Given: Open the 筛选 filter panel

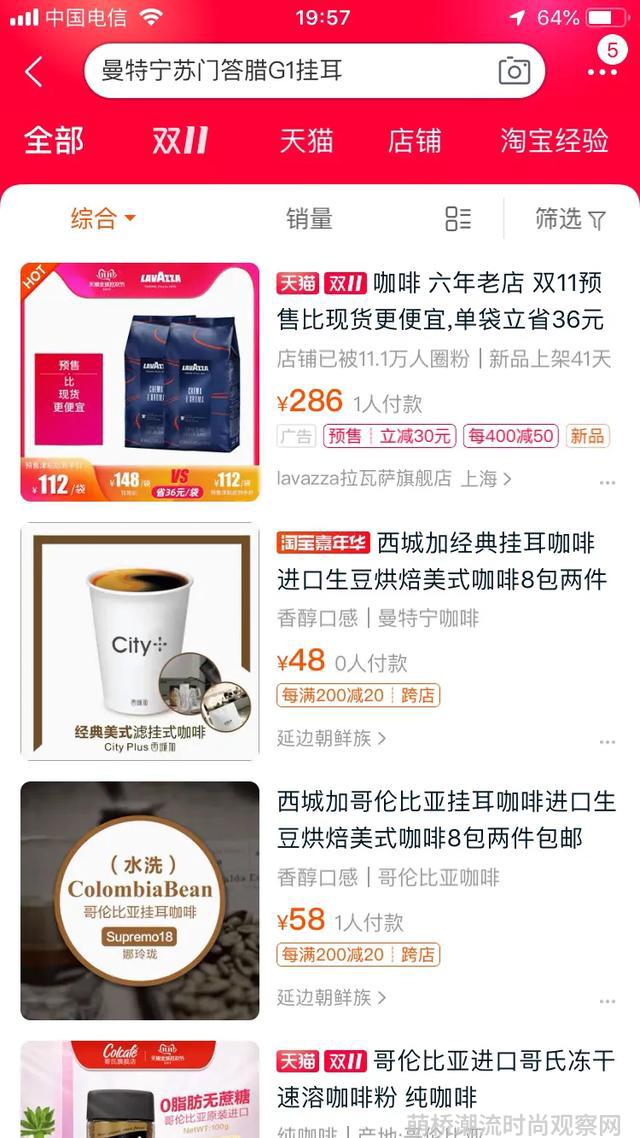Looking at the screenshot, I should pos(570,218).
